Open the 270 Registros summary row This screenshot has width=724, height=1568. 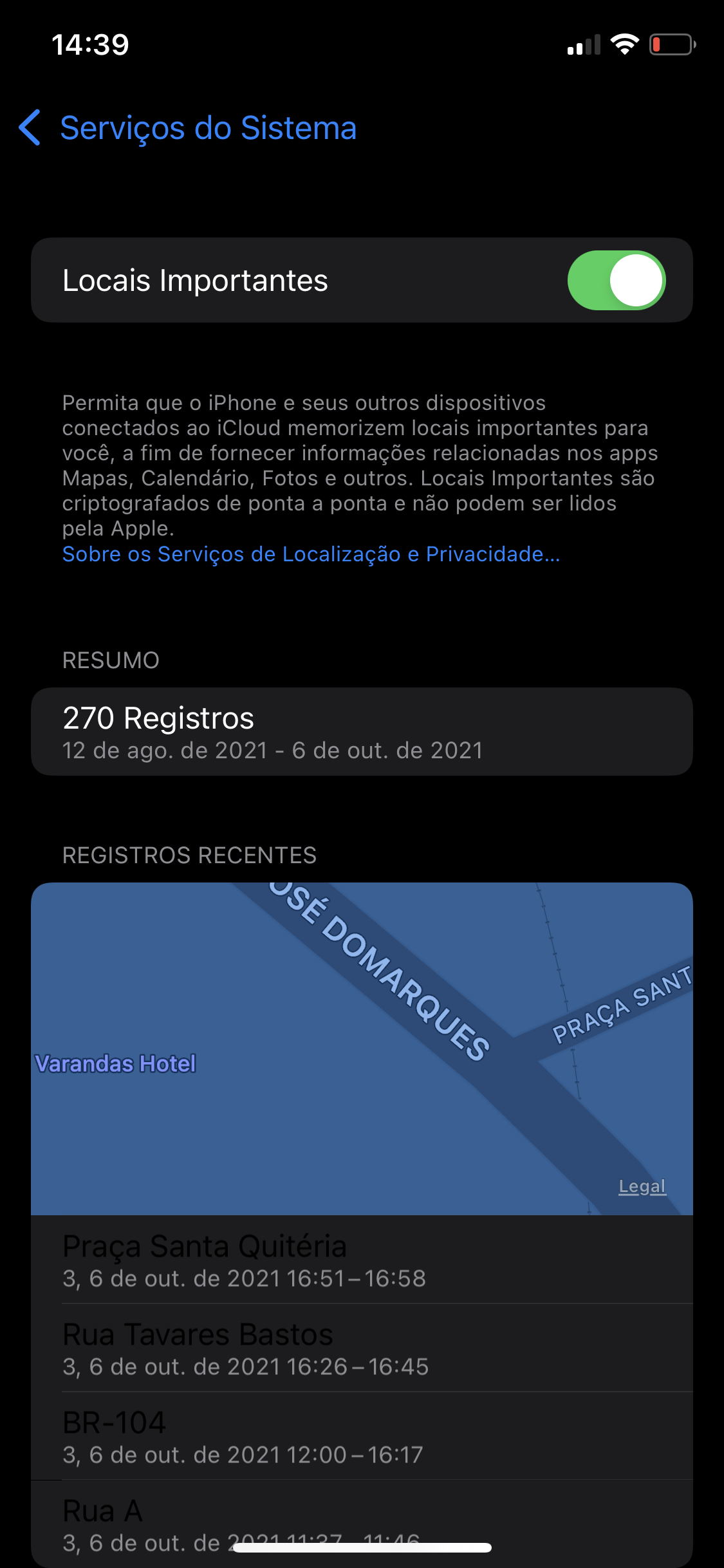tap(362, 731)
